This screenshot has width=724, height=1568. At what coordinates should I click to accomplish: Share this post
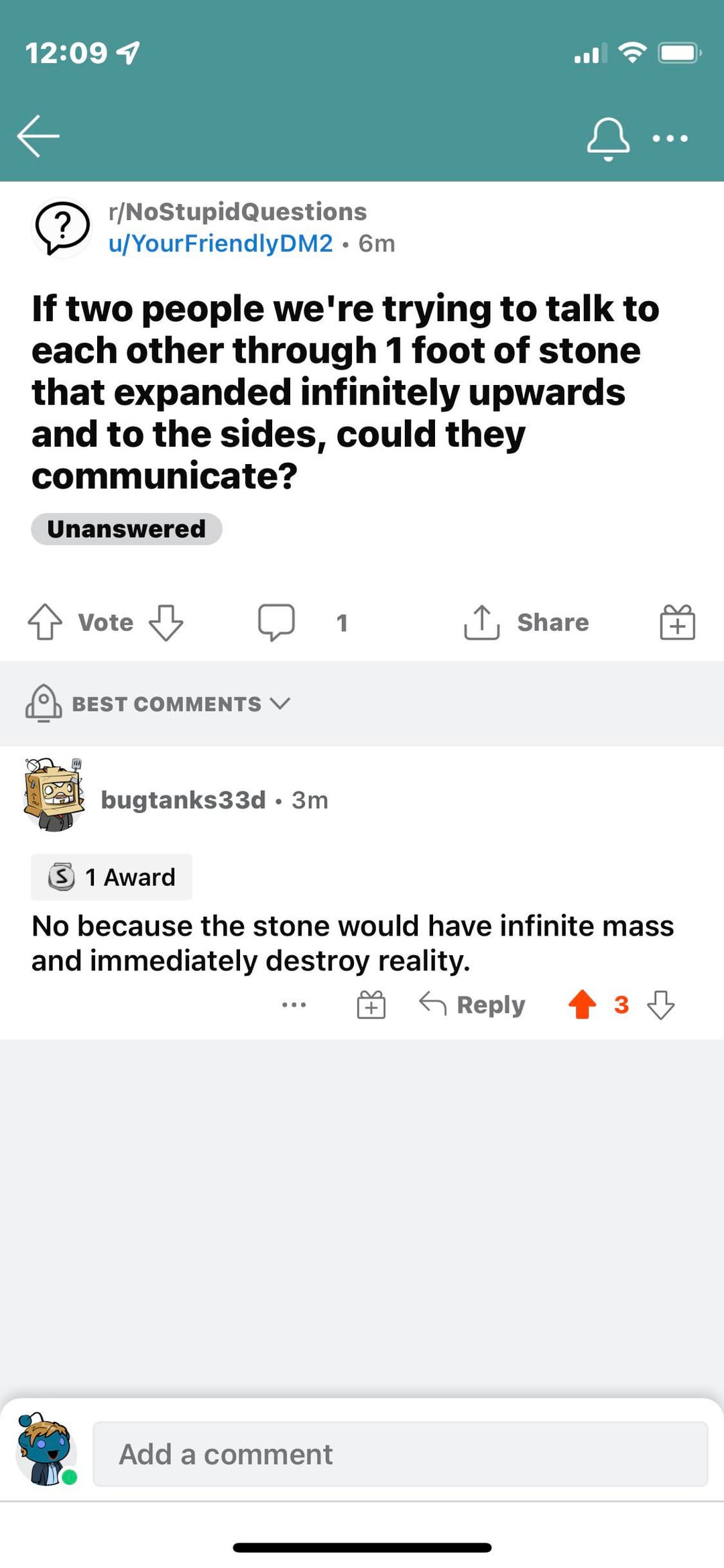527,622
